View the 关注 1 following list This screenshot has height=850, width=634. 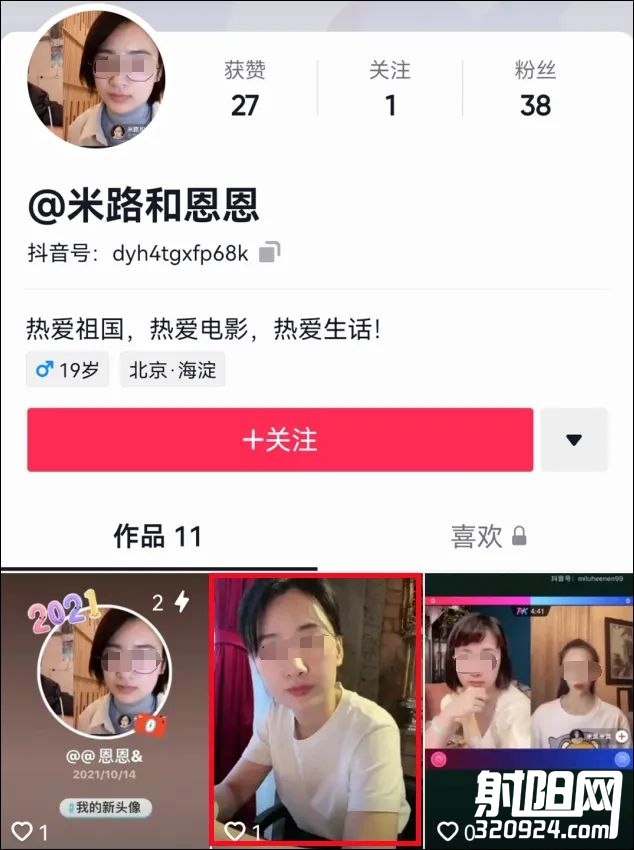coord(390,88)
